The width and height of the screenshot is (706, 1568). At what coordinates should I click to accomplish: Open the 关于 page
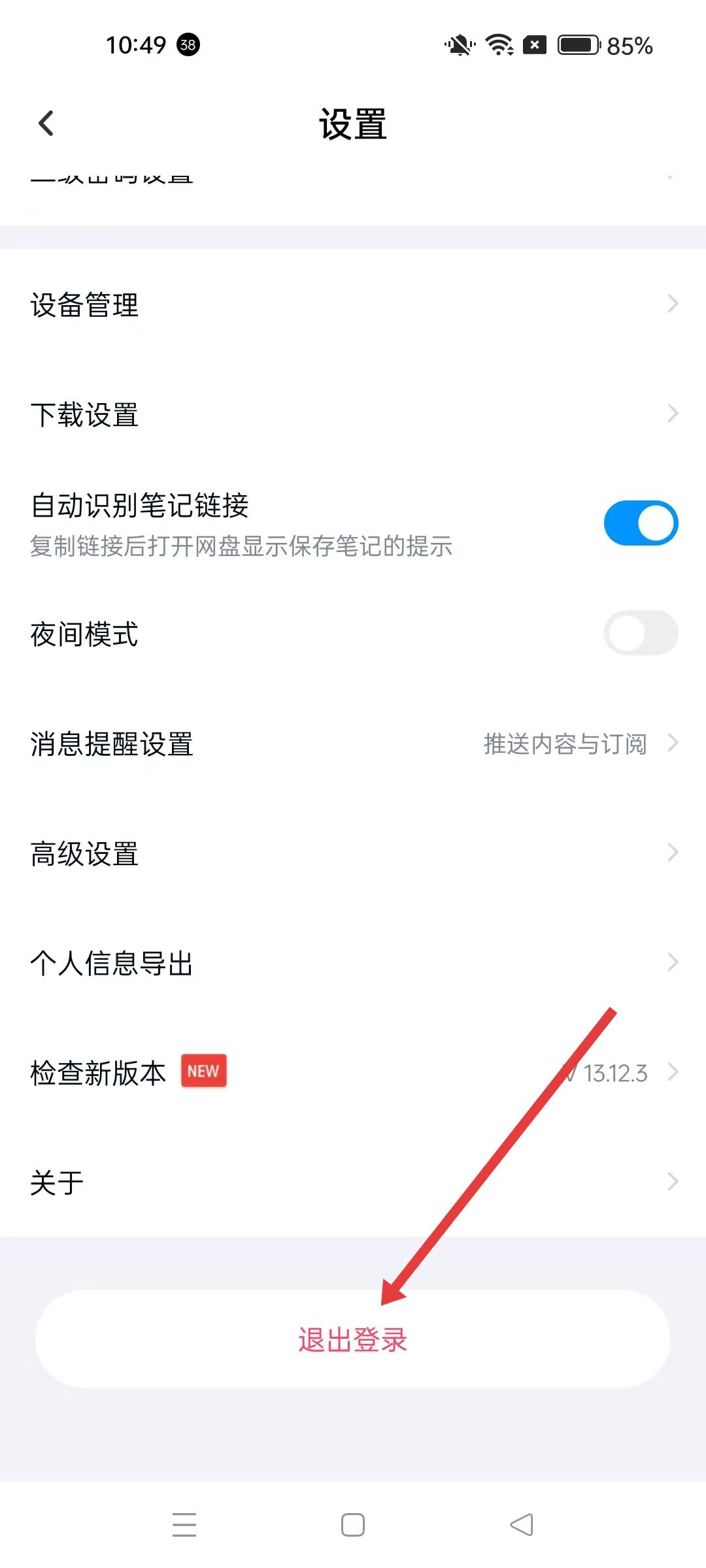353,1183
